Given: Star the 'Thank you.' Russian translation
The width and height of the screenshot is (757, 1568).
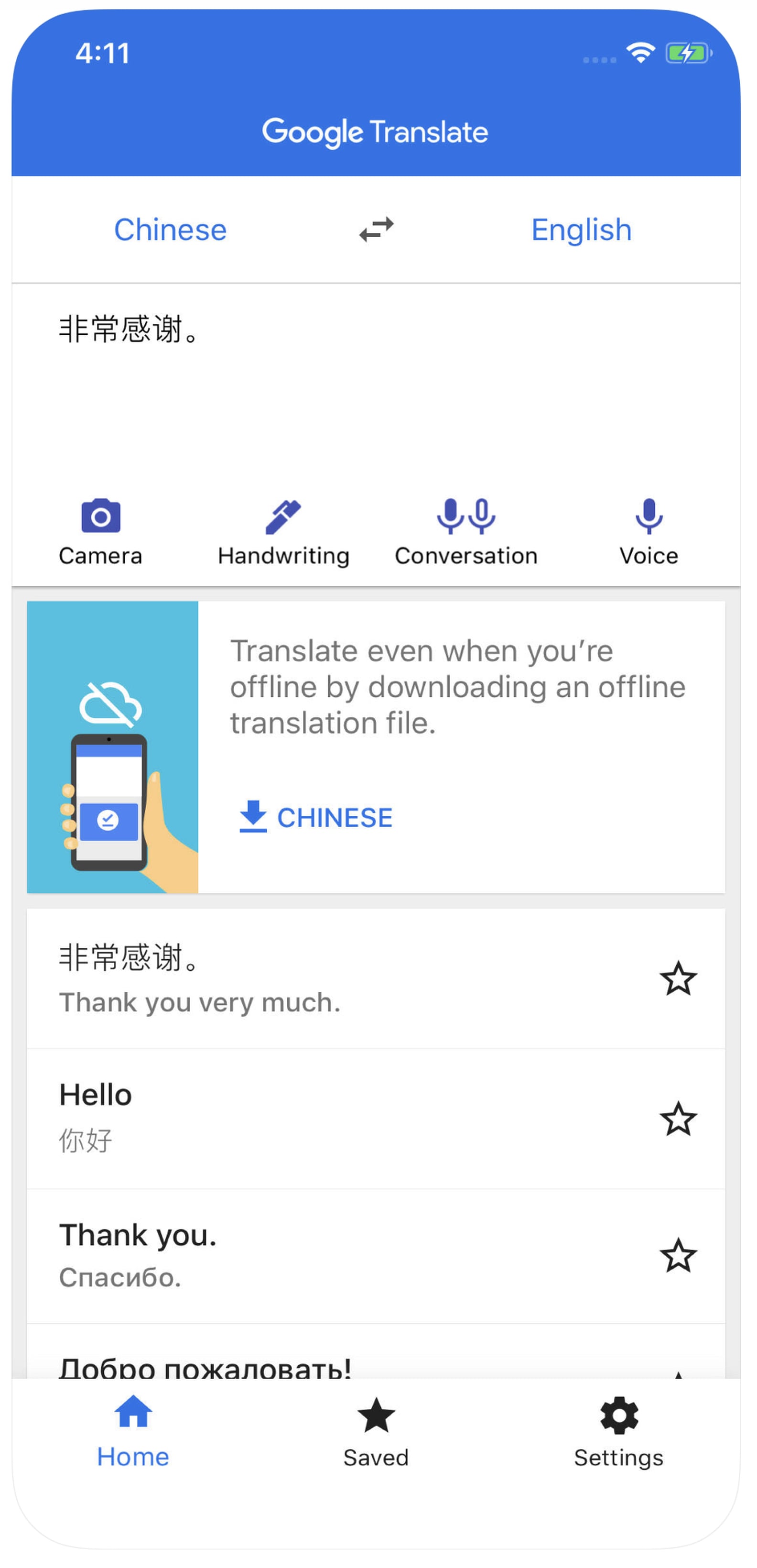Looking at the screenshot, I should (x=678, y=1255).
